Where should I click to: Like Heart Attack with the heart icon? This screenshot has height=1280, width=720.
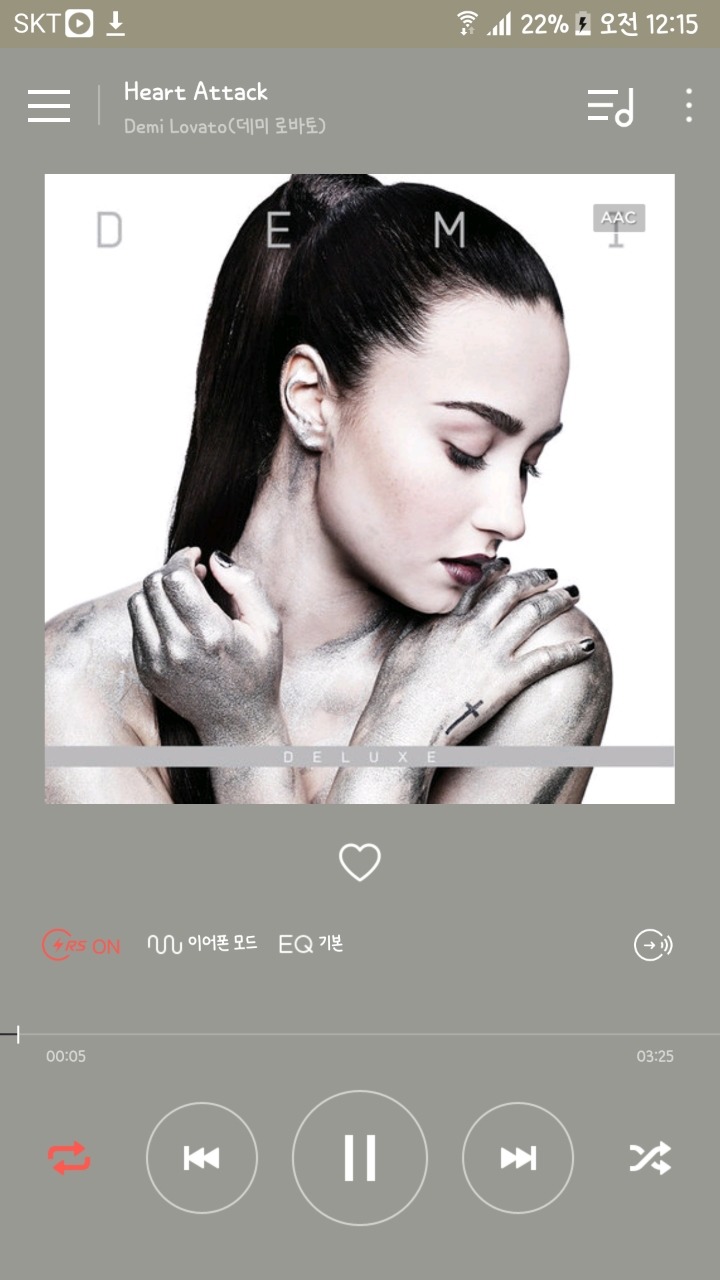pyautogui.click(x=360, y=862)
